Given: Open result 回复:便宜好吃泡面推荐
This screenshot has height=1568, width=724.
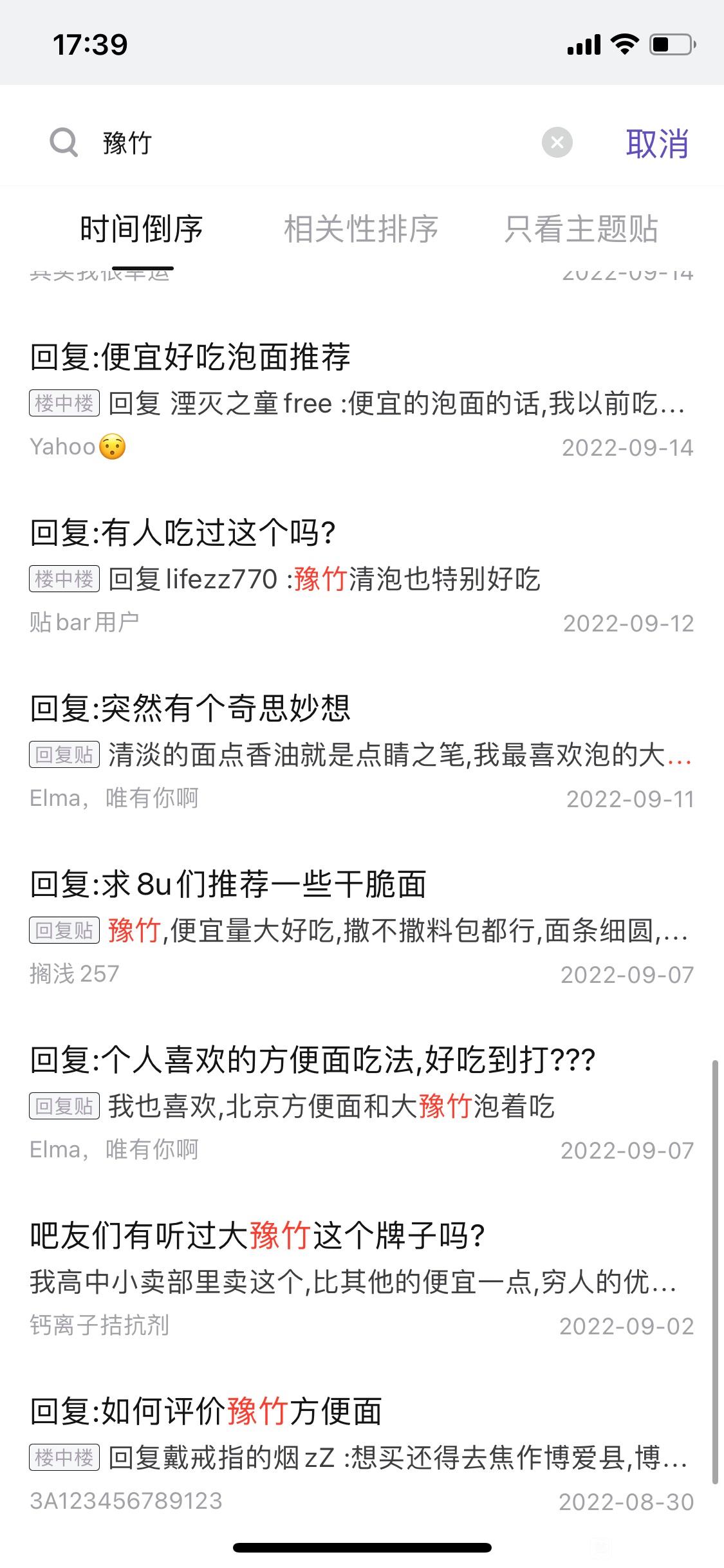Looking at the screenshot, I should click(362, 401).
